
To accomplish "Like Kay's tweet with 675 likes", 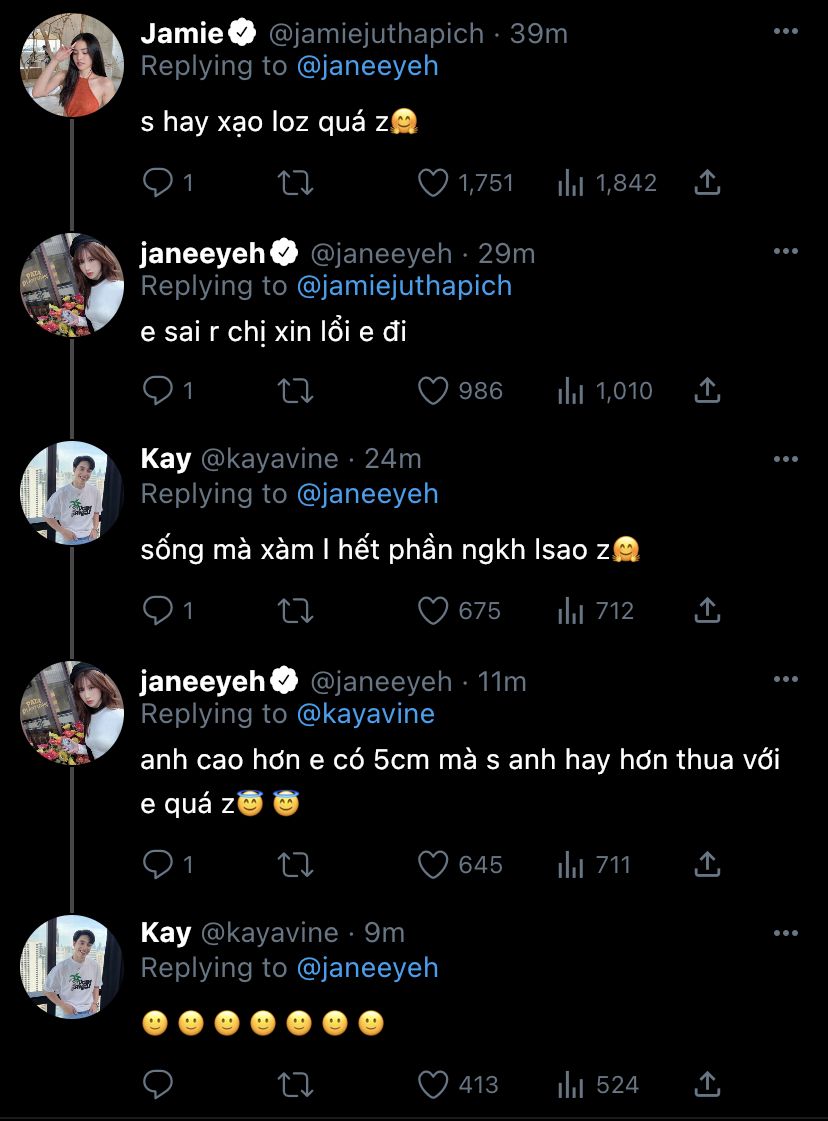I will tap(433, 611).
